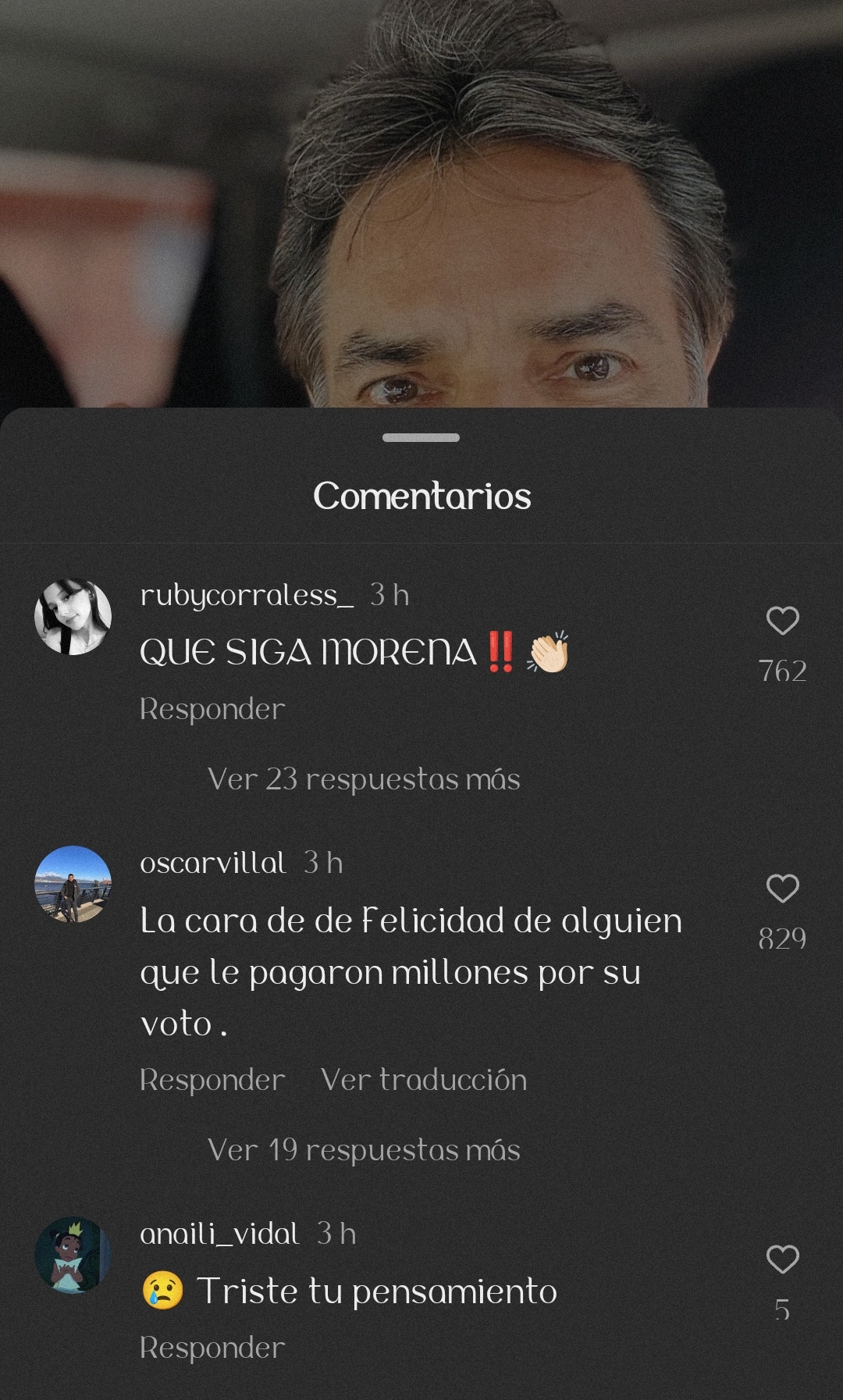
Task: Reply to anaili_vidal's comment
Action: (x=212, y=1348)
